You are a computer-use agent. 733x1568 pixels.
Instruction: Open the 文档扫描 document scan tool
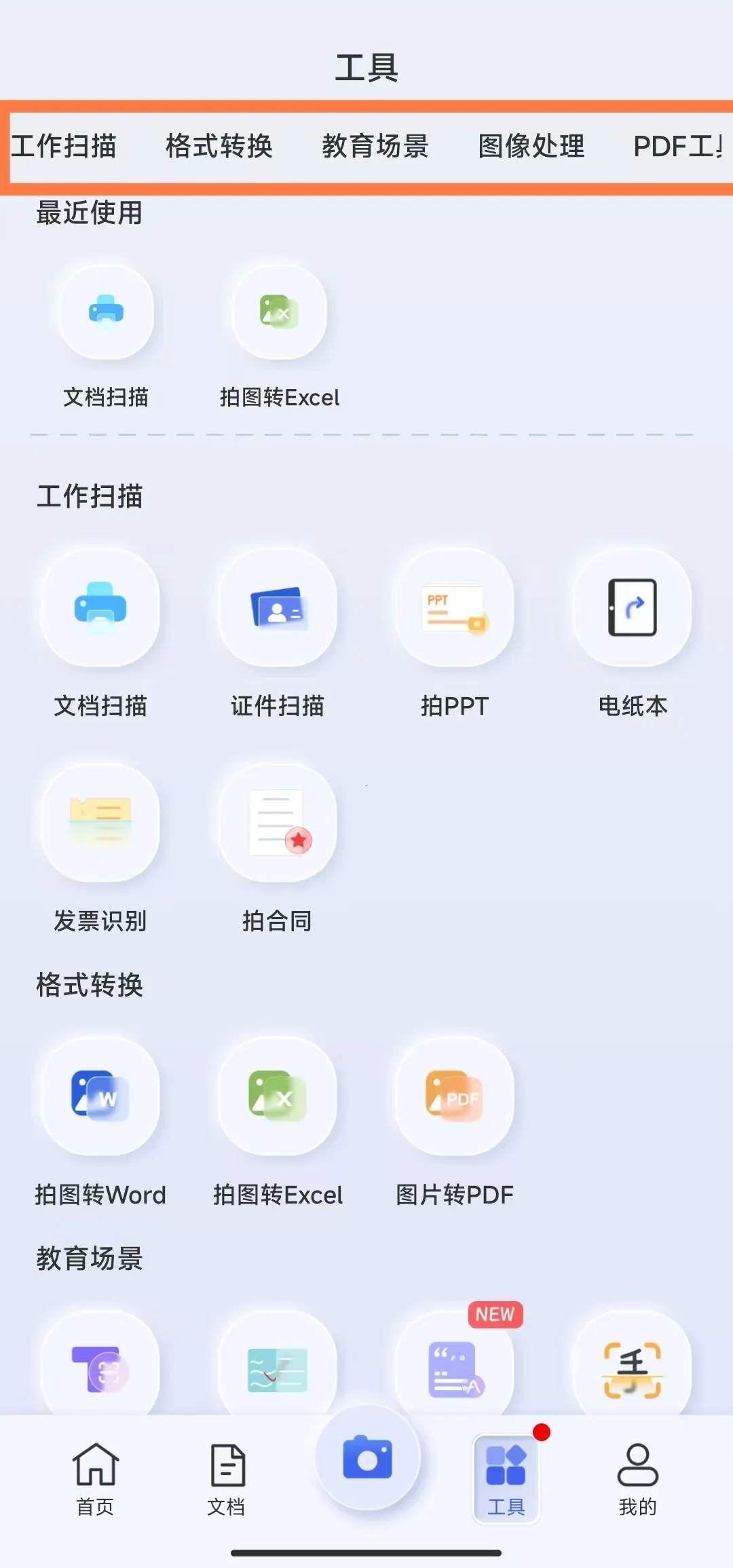coord(100,638)
